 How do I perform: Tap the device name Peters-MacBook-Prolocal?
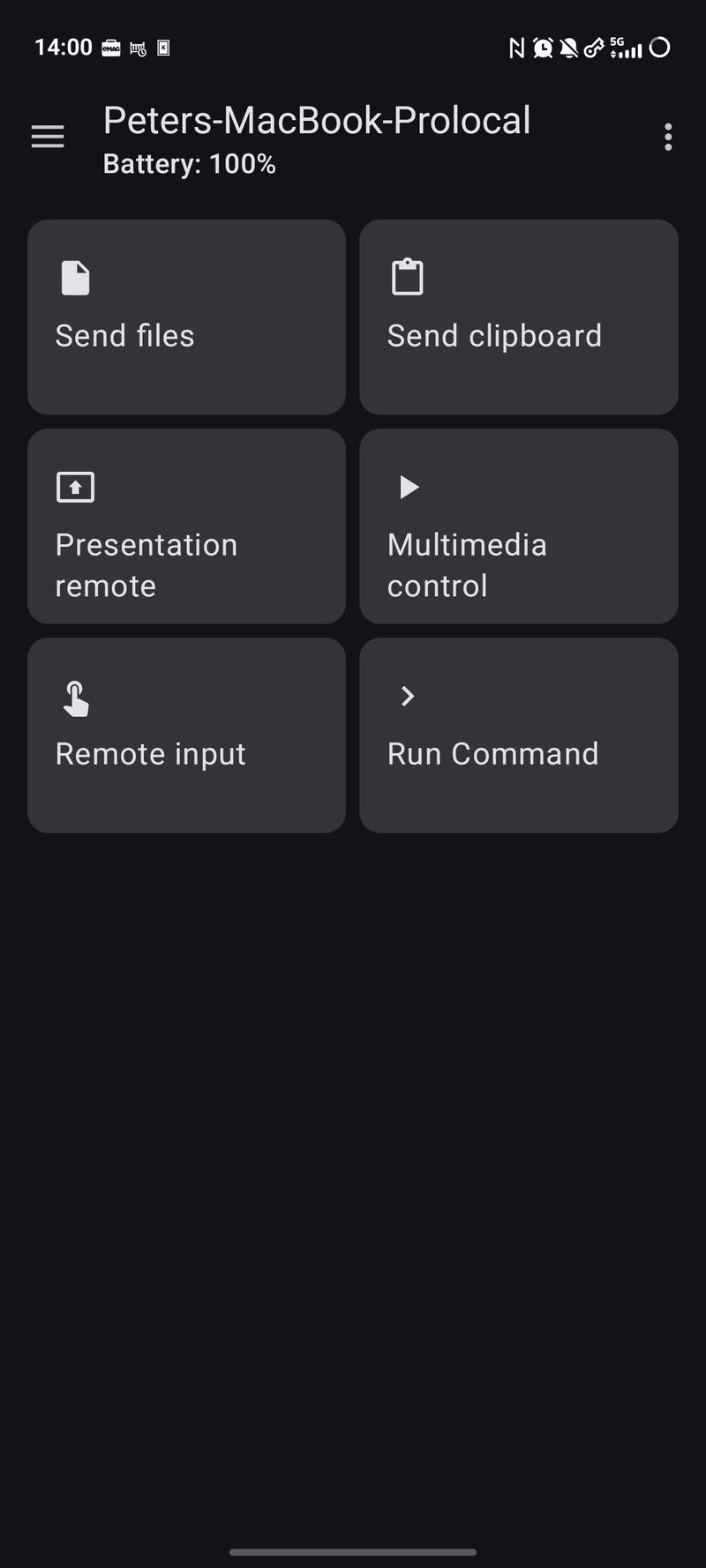pos(317,120)
